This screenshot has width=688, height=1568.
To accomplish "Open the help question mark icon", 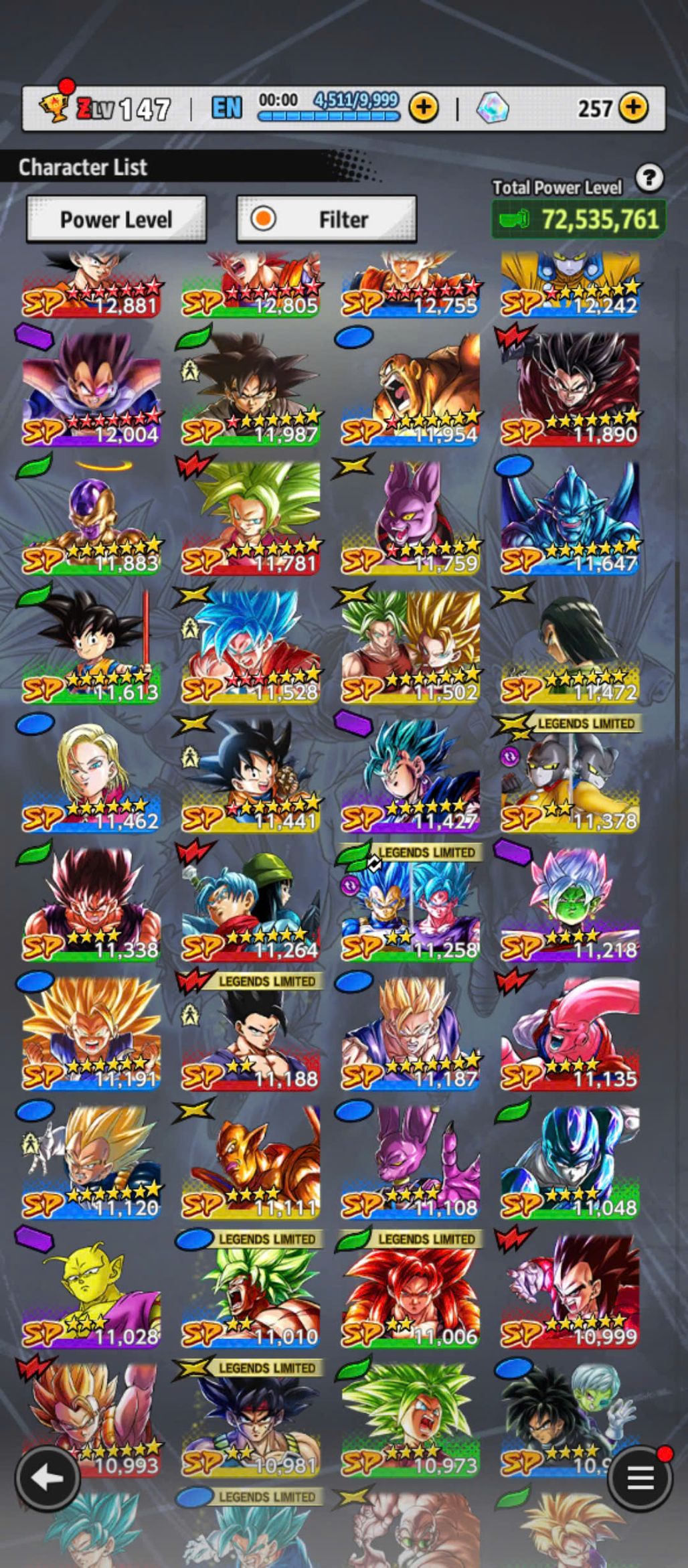I will pos(649,179).
